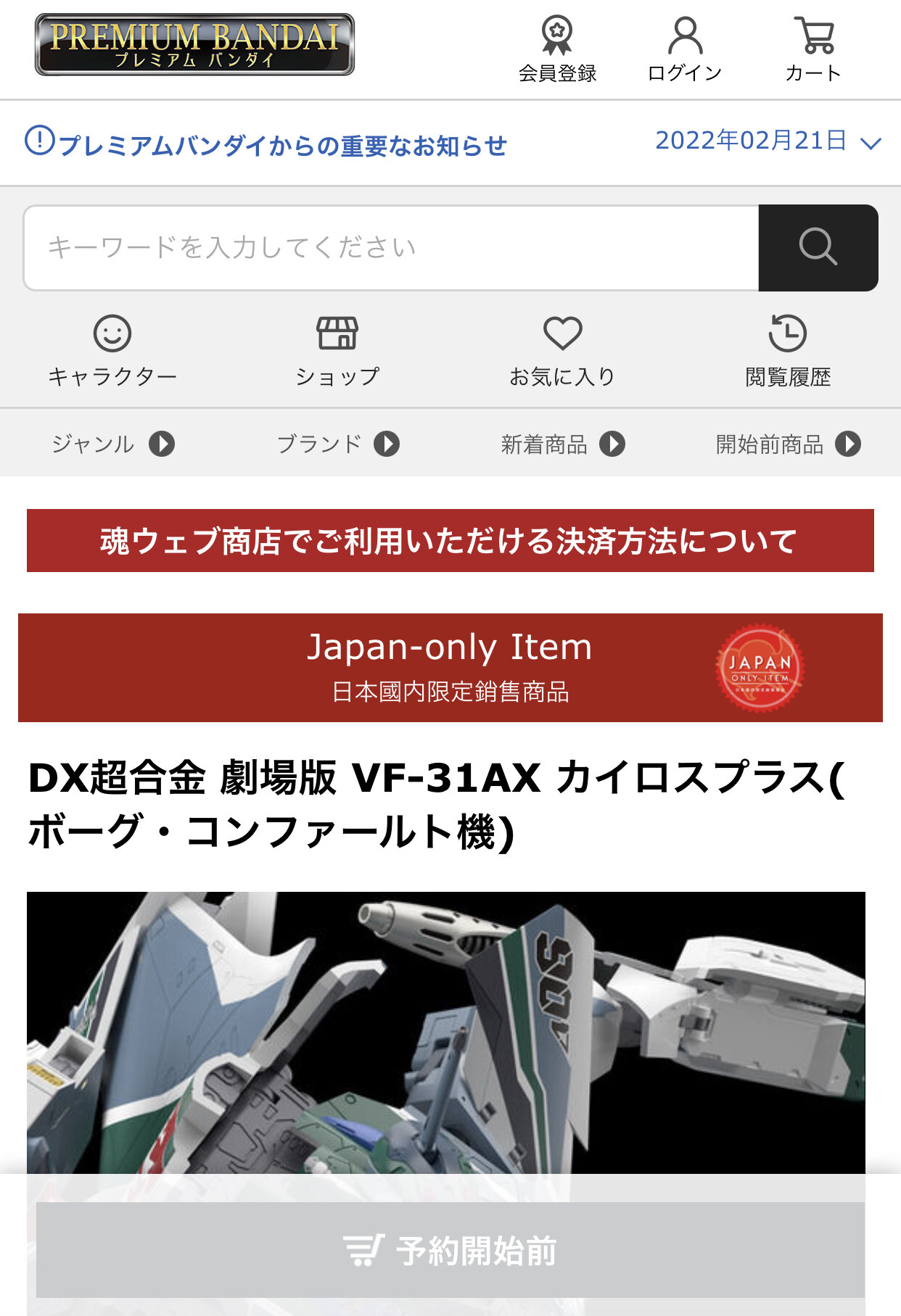Open the genre (ジャンル) menu
The image size is (901, 1316).
point(112,444)
